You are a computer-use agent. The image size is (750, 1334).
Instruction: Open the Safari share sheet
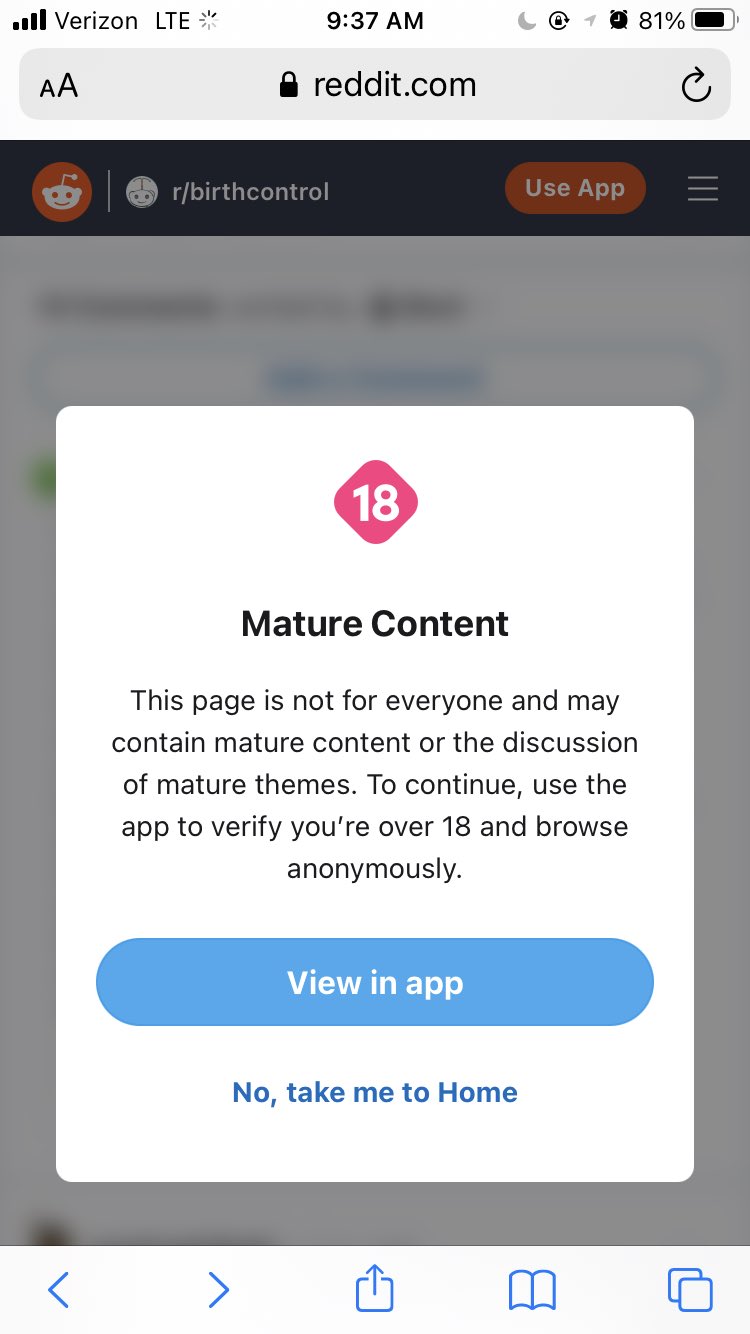point(375,1286)
